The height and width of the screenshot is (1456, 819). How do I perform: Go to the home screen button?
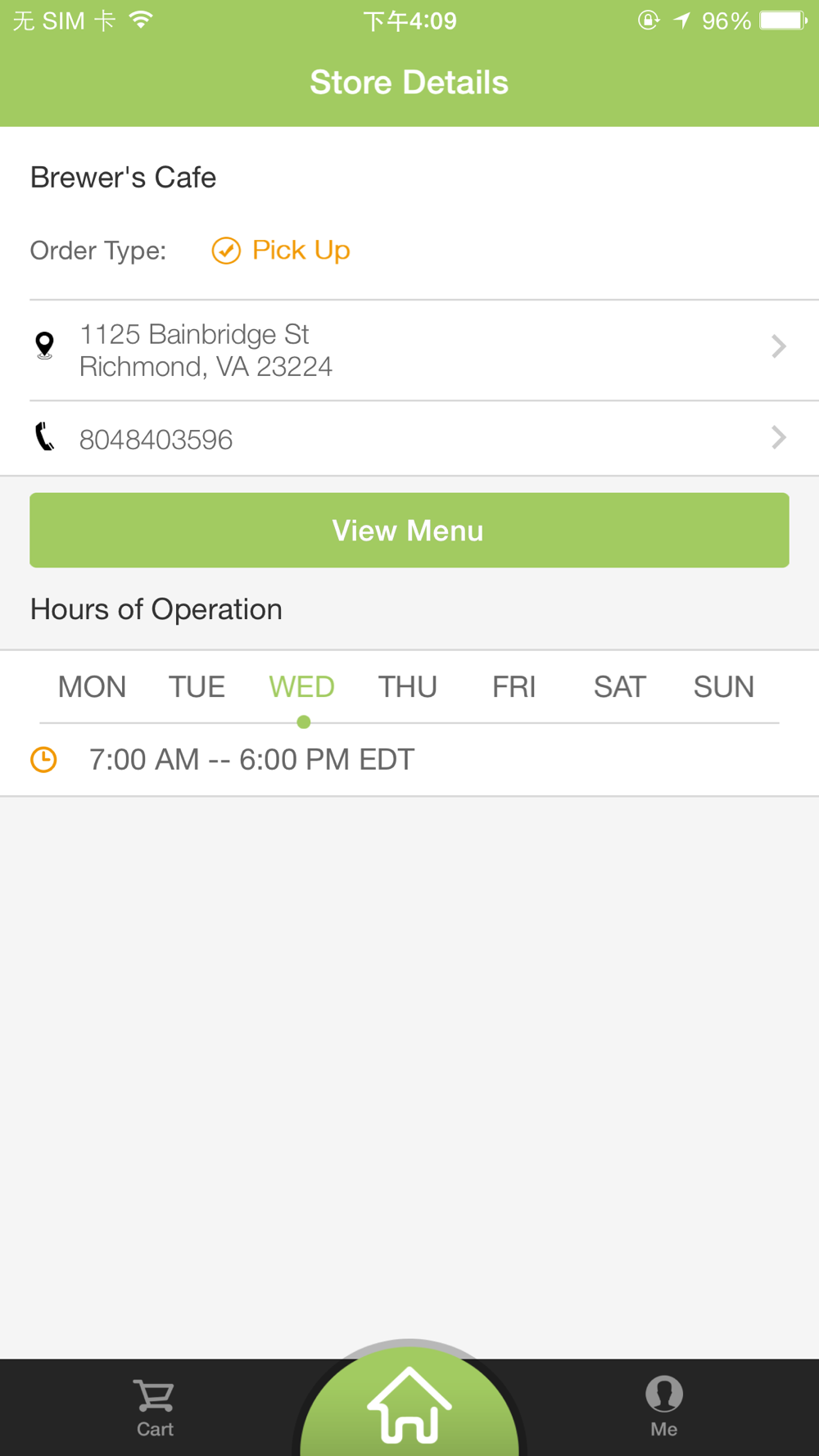pyautogui.click(x=409, y=1406)
